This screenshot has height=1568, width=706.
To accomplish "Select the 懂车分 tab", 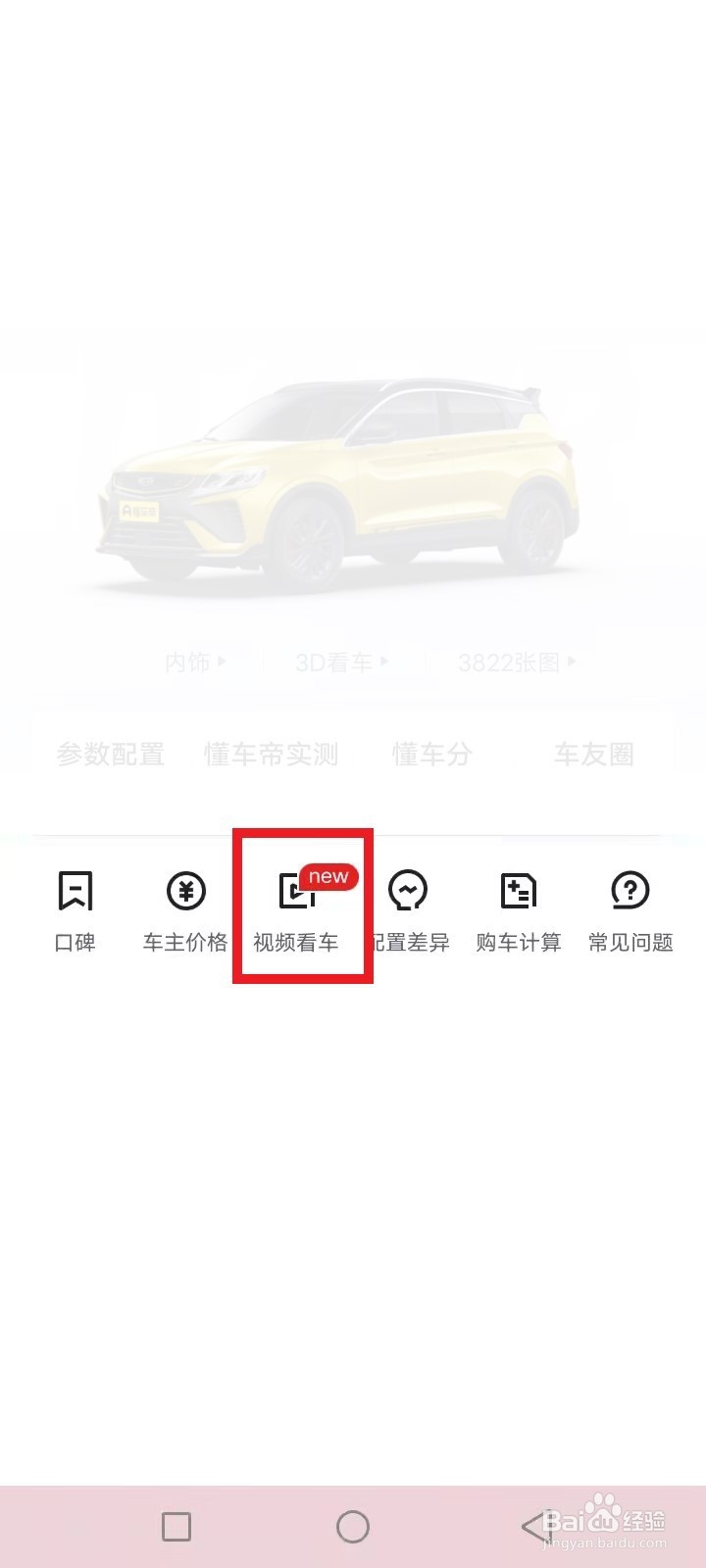I will pos(431,755).
